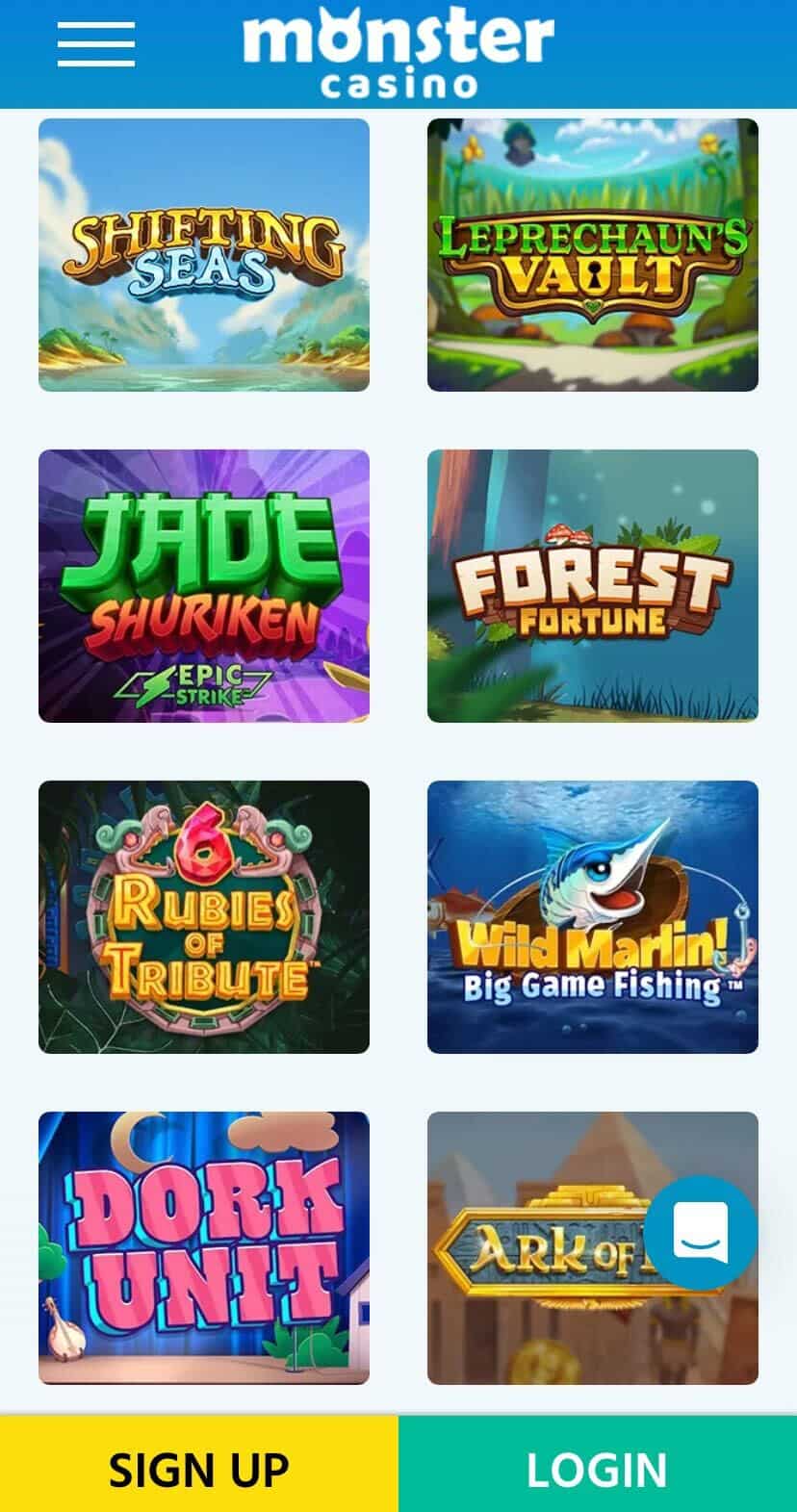
Task: Open the Shifting Seas game
Action: pos(204,255)
